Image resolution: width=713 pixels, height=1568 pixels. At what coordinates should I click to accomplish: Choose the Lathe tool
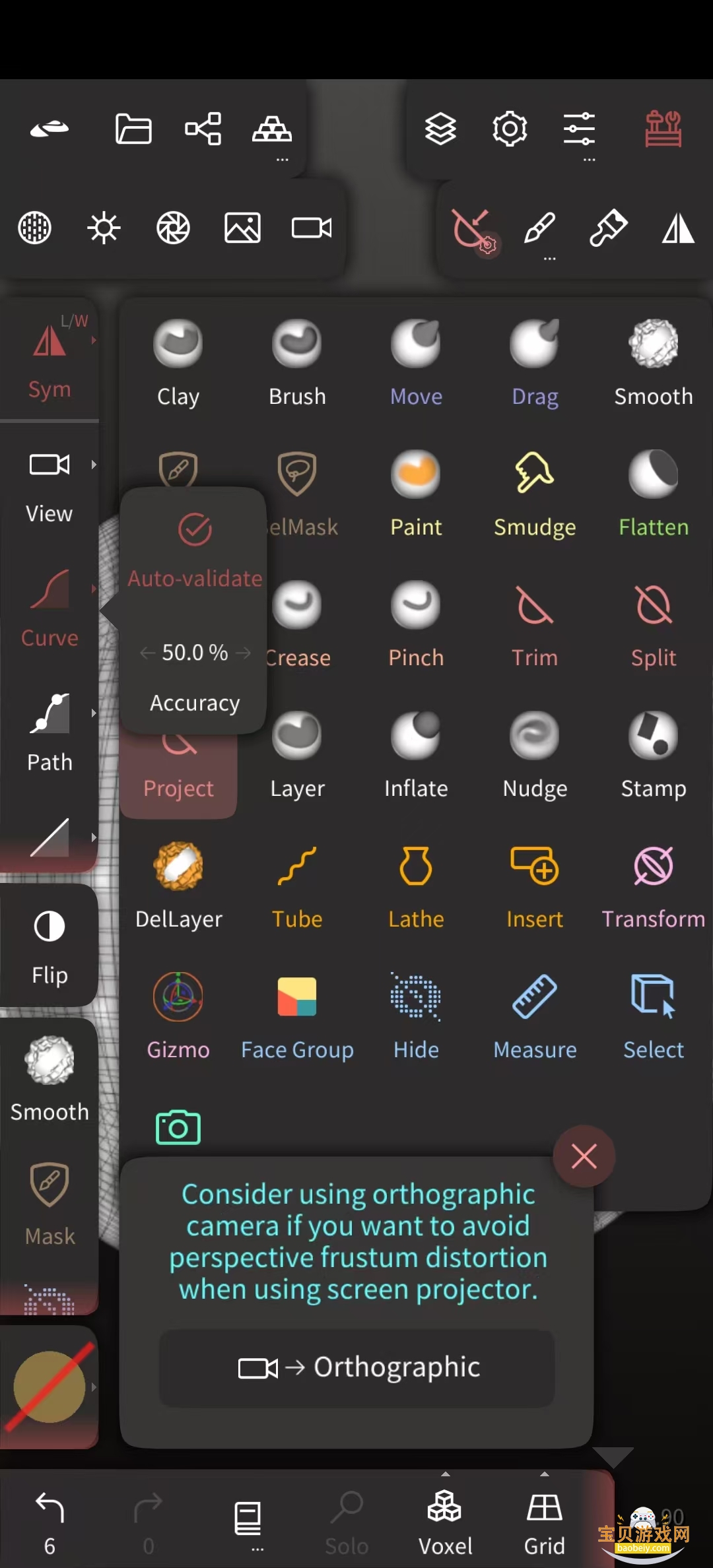pos(416,884)
